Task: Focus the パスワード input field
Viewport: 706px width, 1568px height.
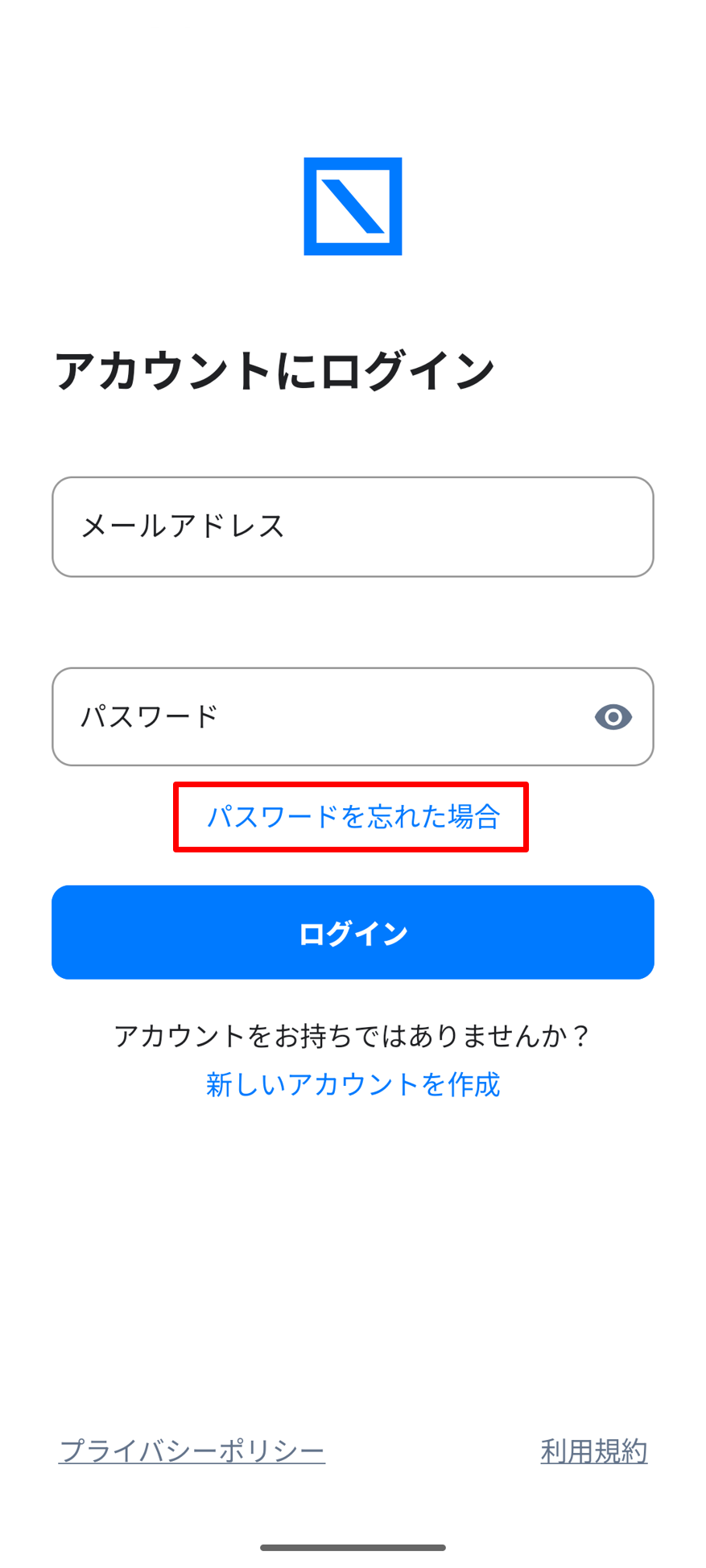Action: [322, 716]
